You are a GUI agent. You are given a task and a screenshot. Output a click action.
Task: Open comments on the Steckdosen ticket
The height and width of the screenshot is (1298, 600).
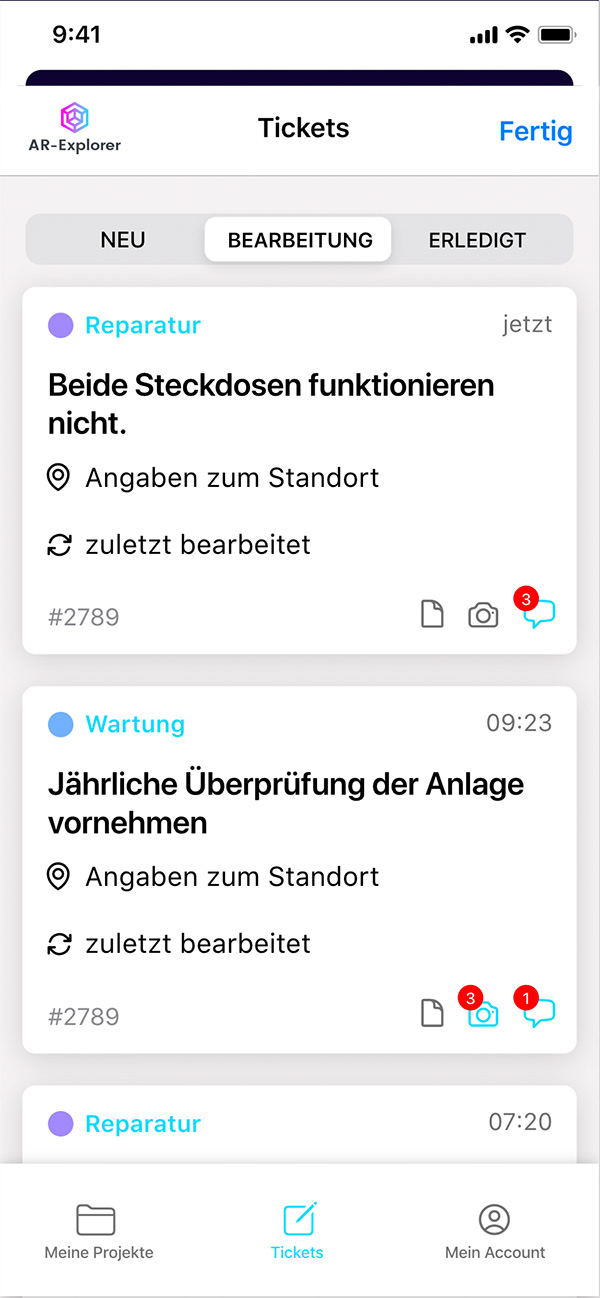(539, 614)
